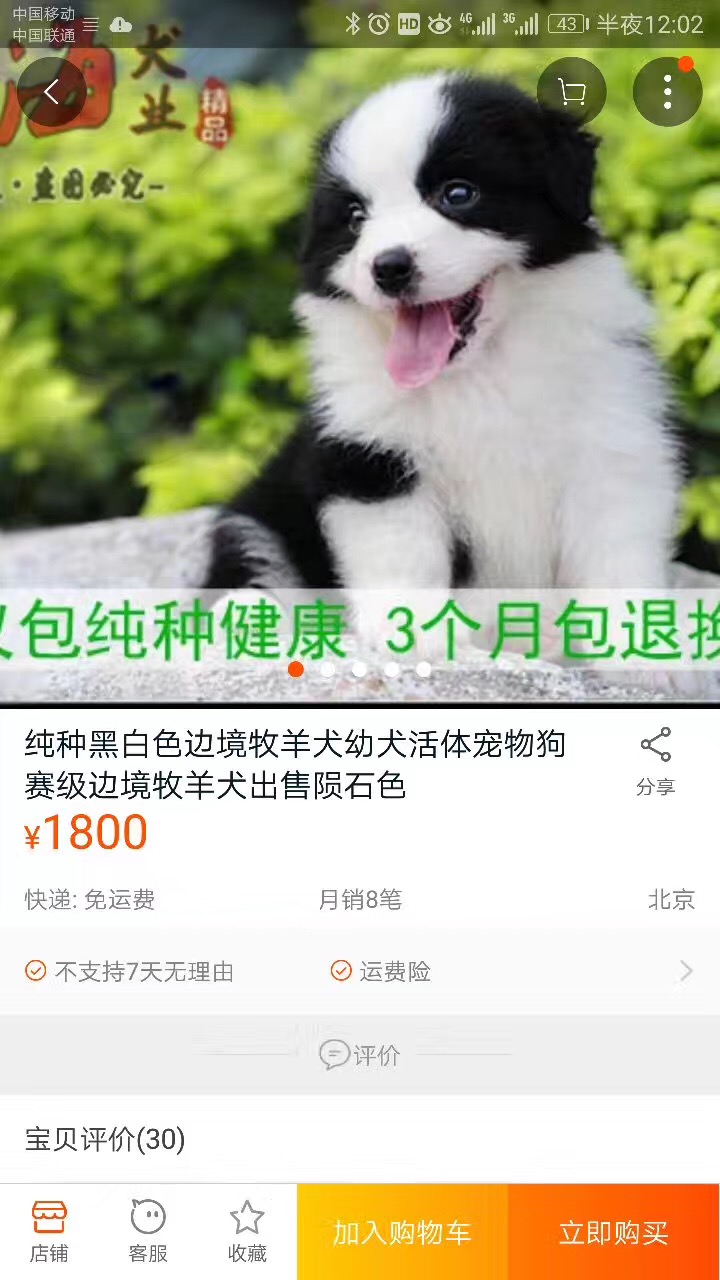This screenshot has height=1280, width=720.
Task: Tap 加入购物车 to add to cart
Action: (x=402, y=1232)
